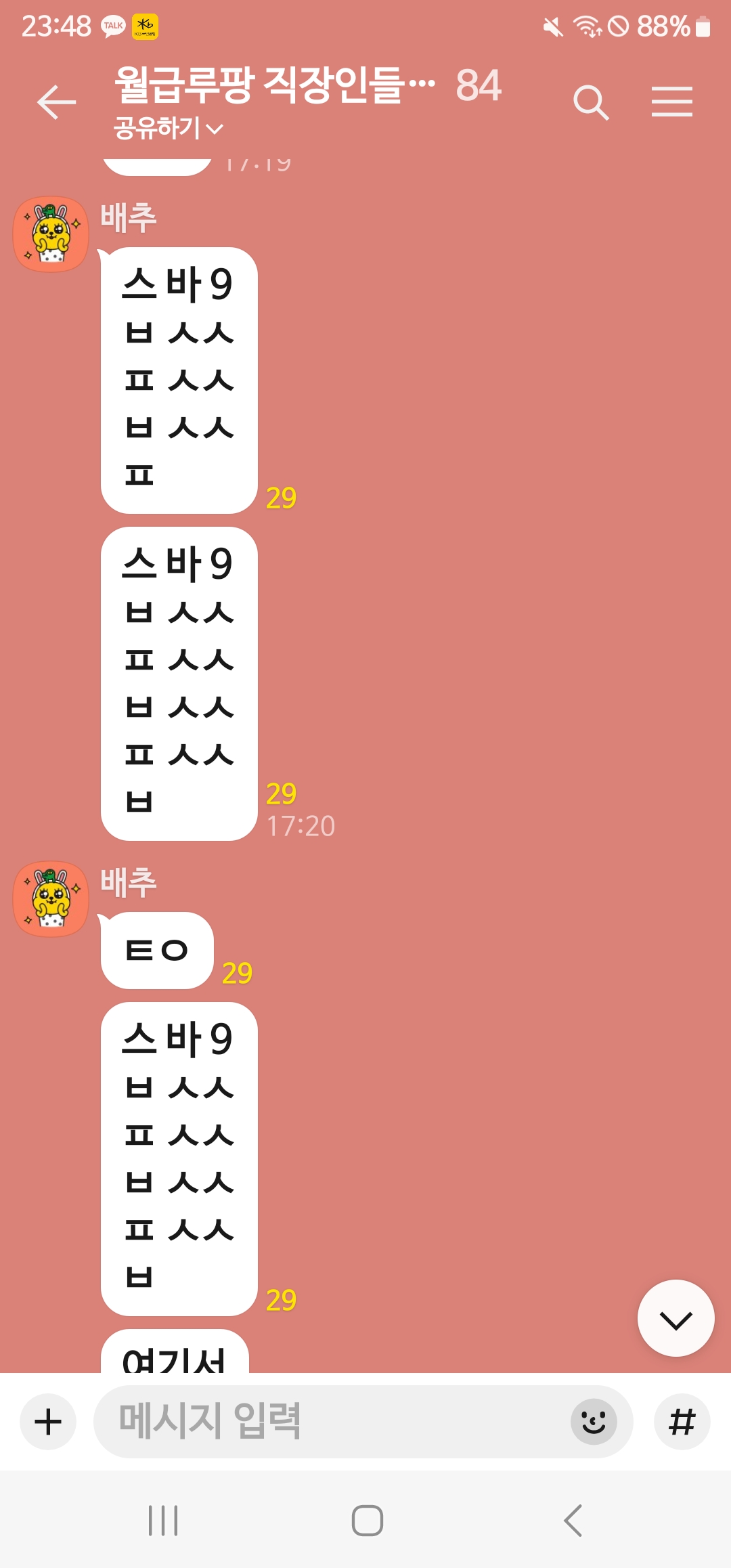Search within this chat

[591, 103]
